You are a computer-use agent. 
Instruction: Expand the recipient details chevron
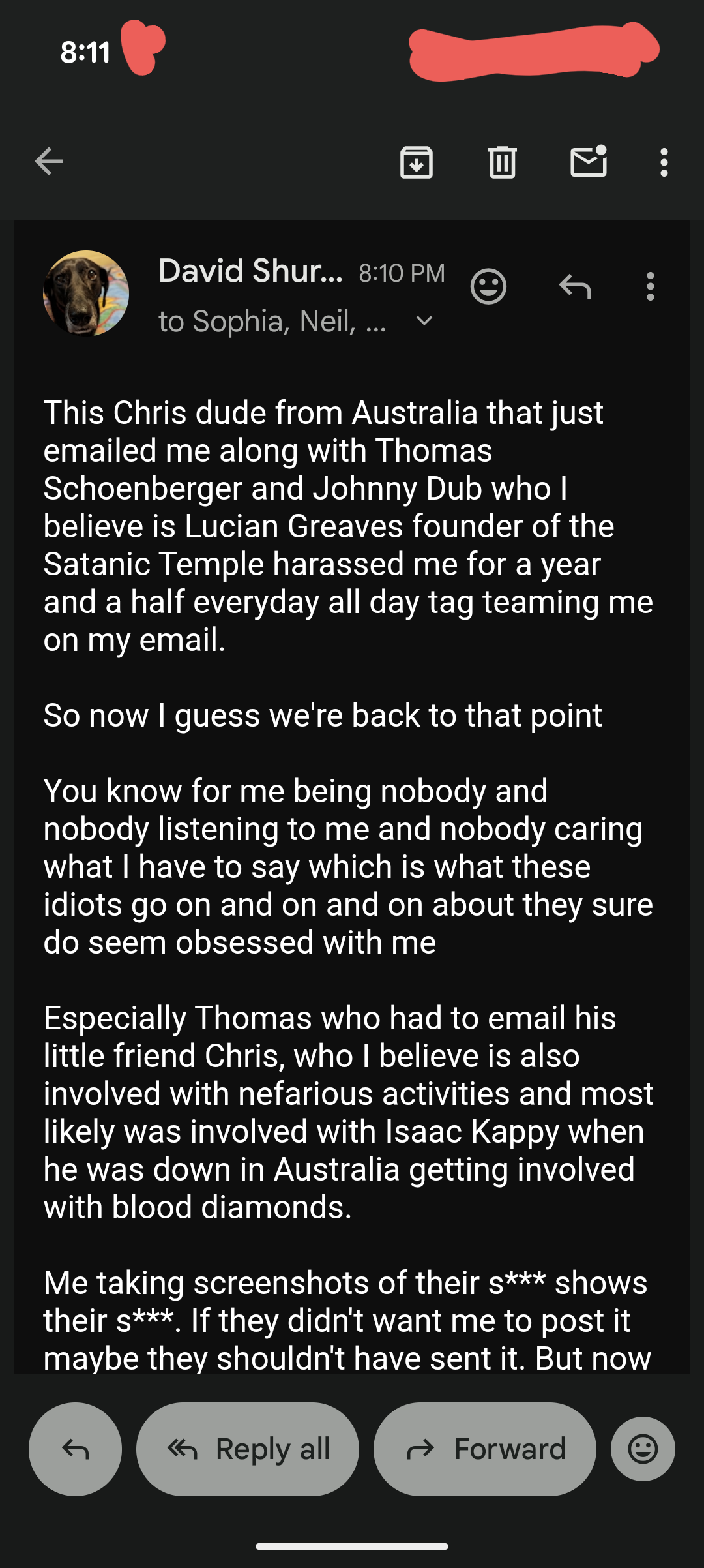click(x=424, y=321)
